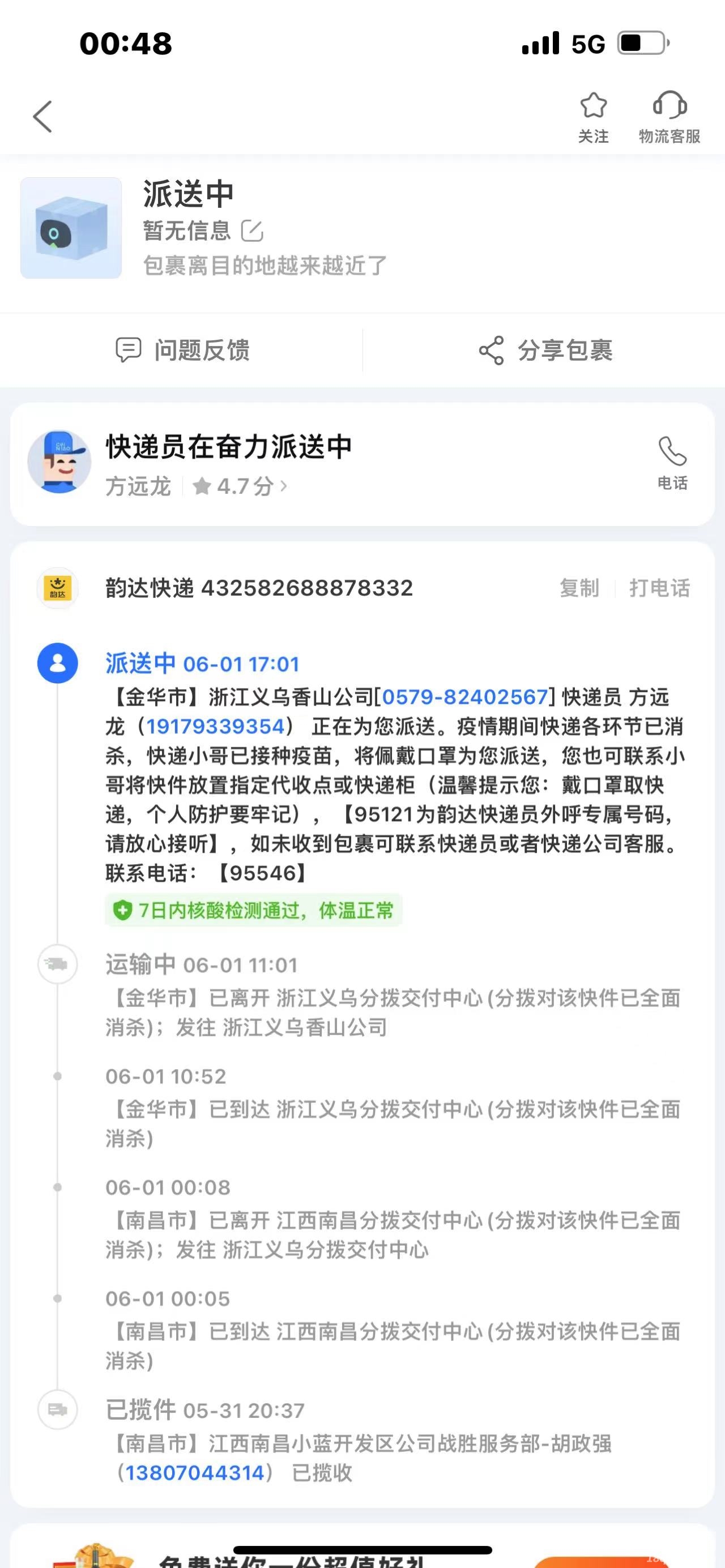Image resolution: width=725 pixels, height=1568 pixels.
Task: Tap 打电话 to call 韵达快递
Action: (659, 588)
